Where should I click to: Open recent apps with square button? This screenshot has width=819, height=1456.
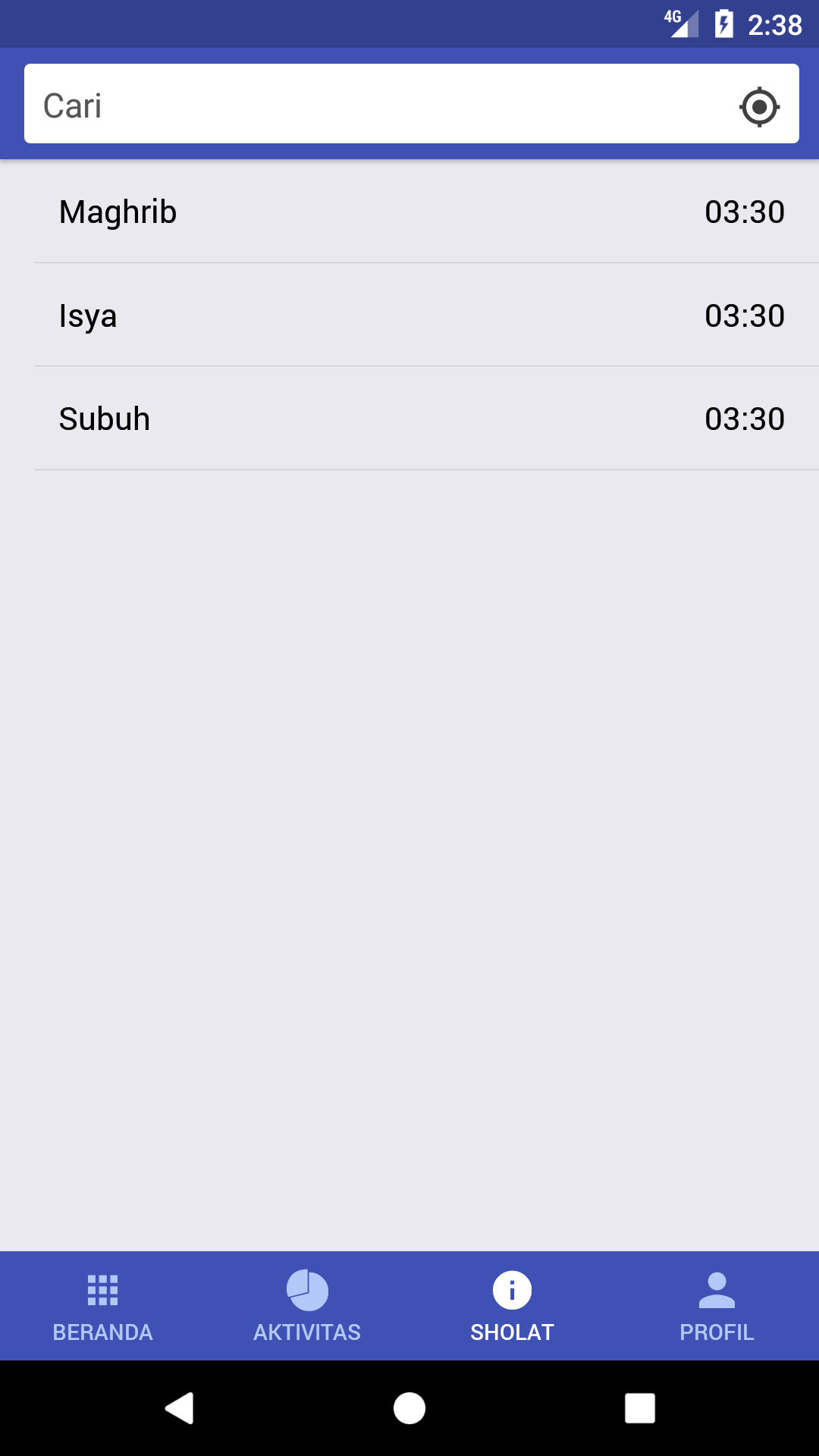click(639, 1408)
